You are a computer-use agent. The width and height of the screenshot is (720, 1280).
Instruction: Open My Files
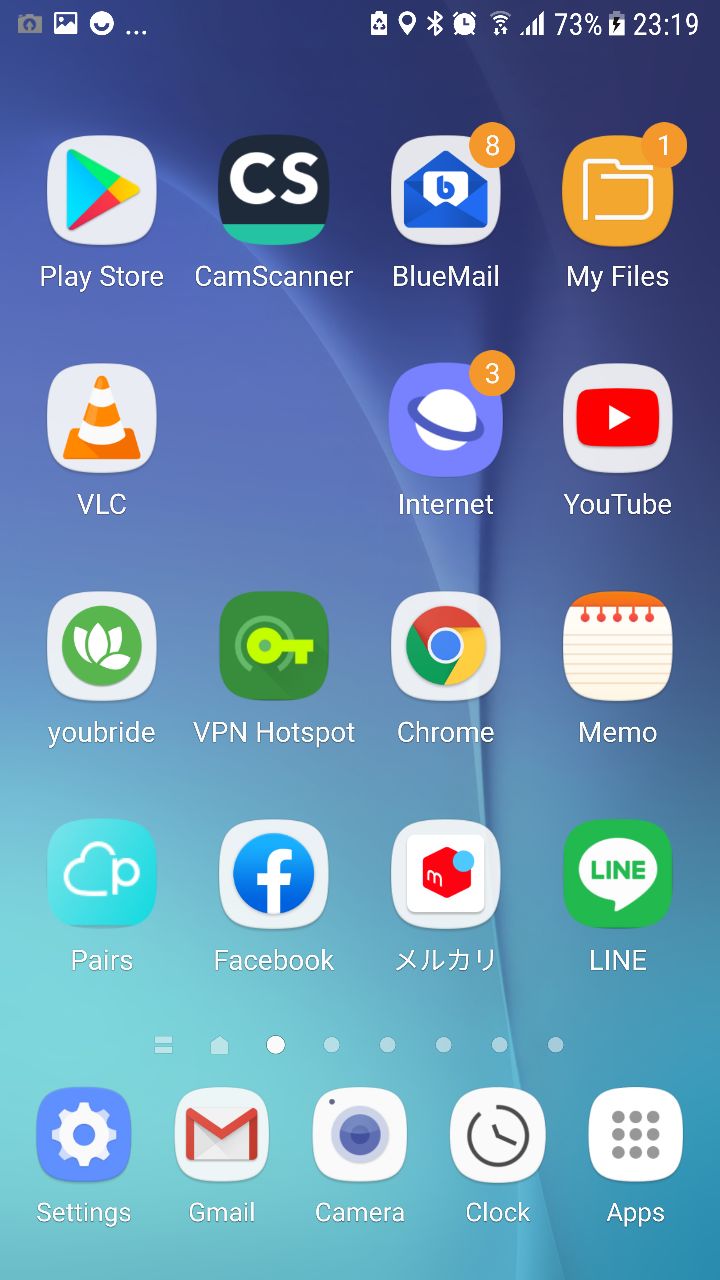pos(618,191)
